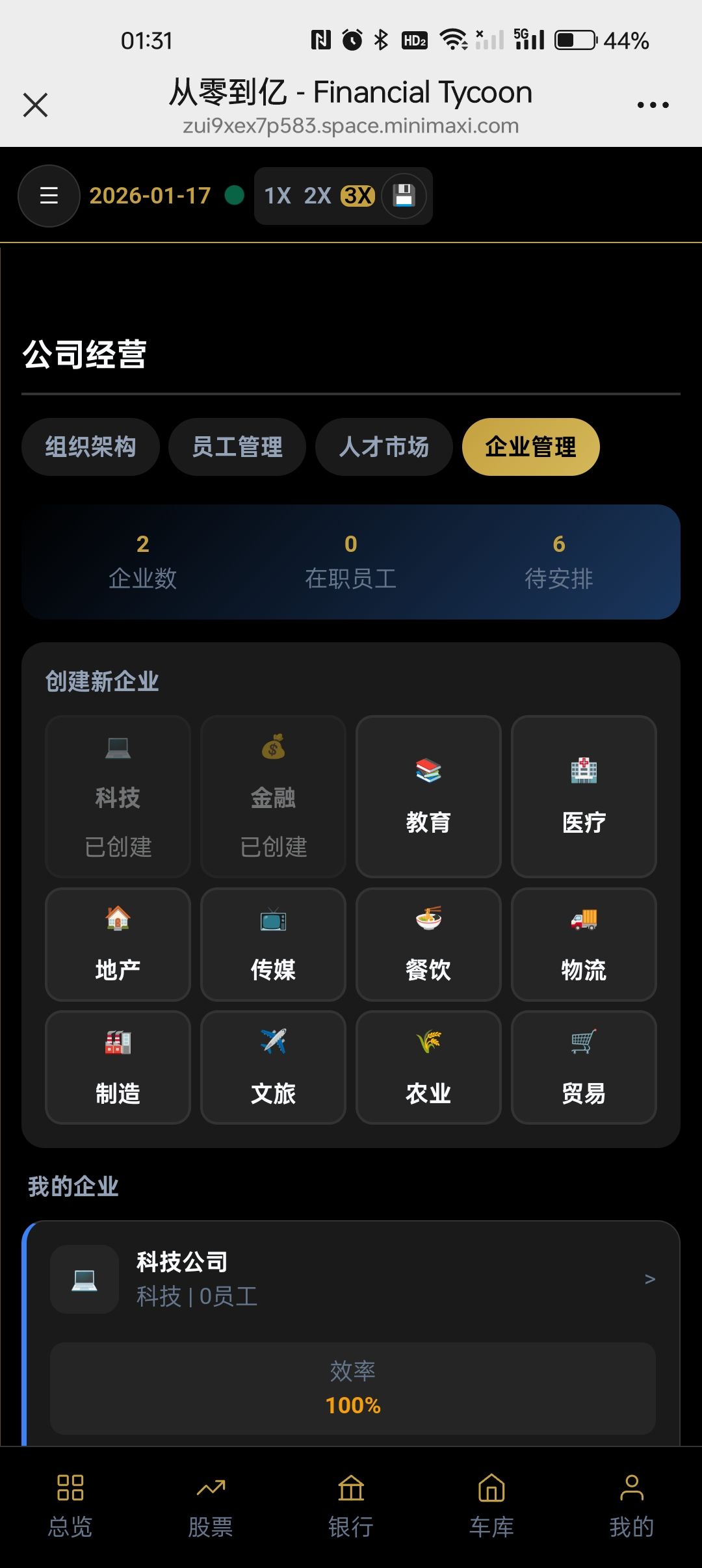Create a 医疗 (medical) company
The image size is (702, 1568).
tap(583, 796)
